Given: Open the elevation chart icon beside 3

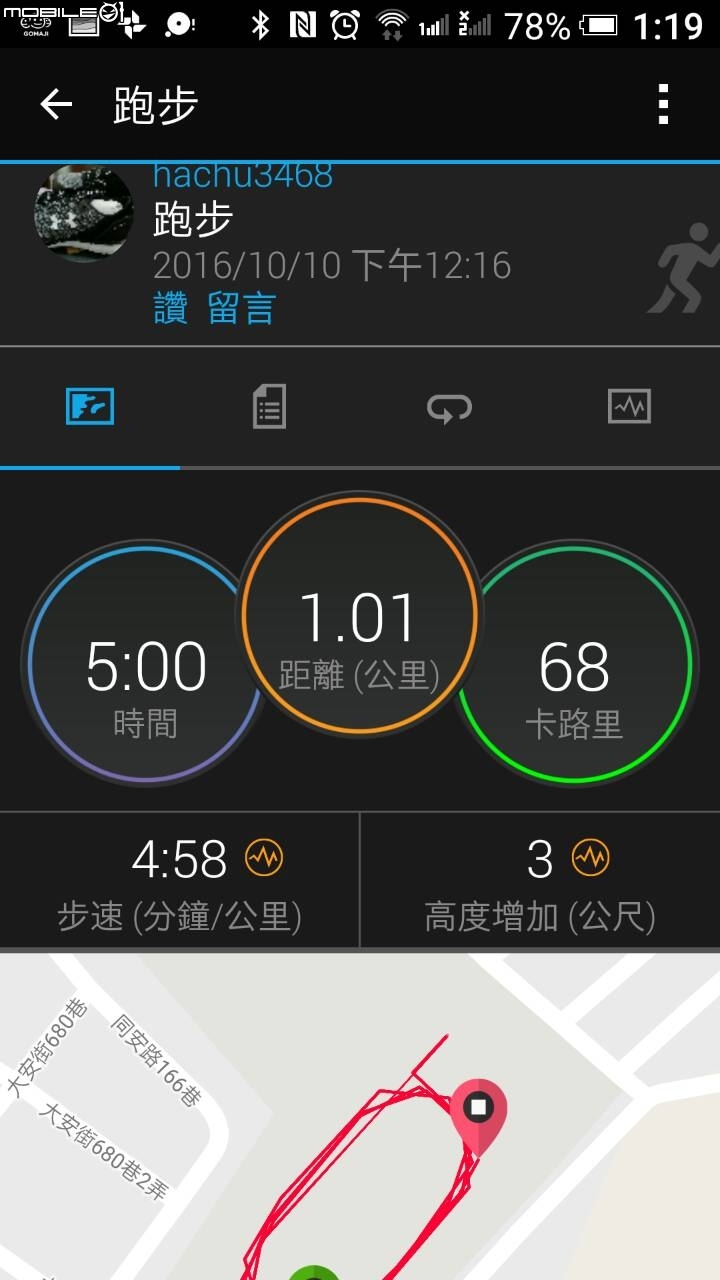Looking at the screenshot, I should 590,858.
